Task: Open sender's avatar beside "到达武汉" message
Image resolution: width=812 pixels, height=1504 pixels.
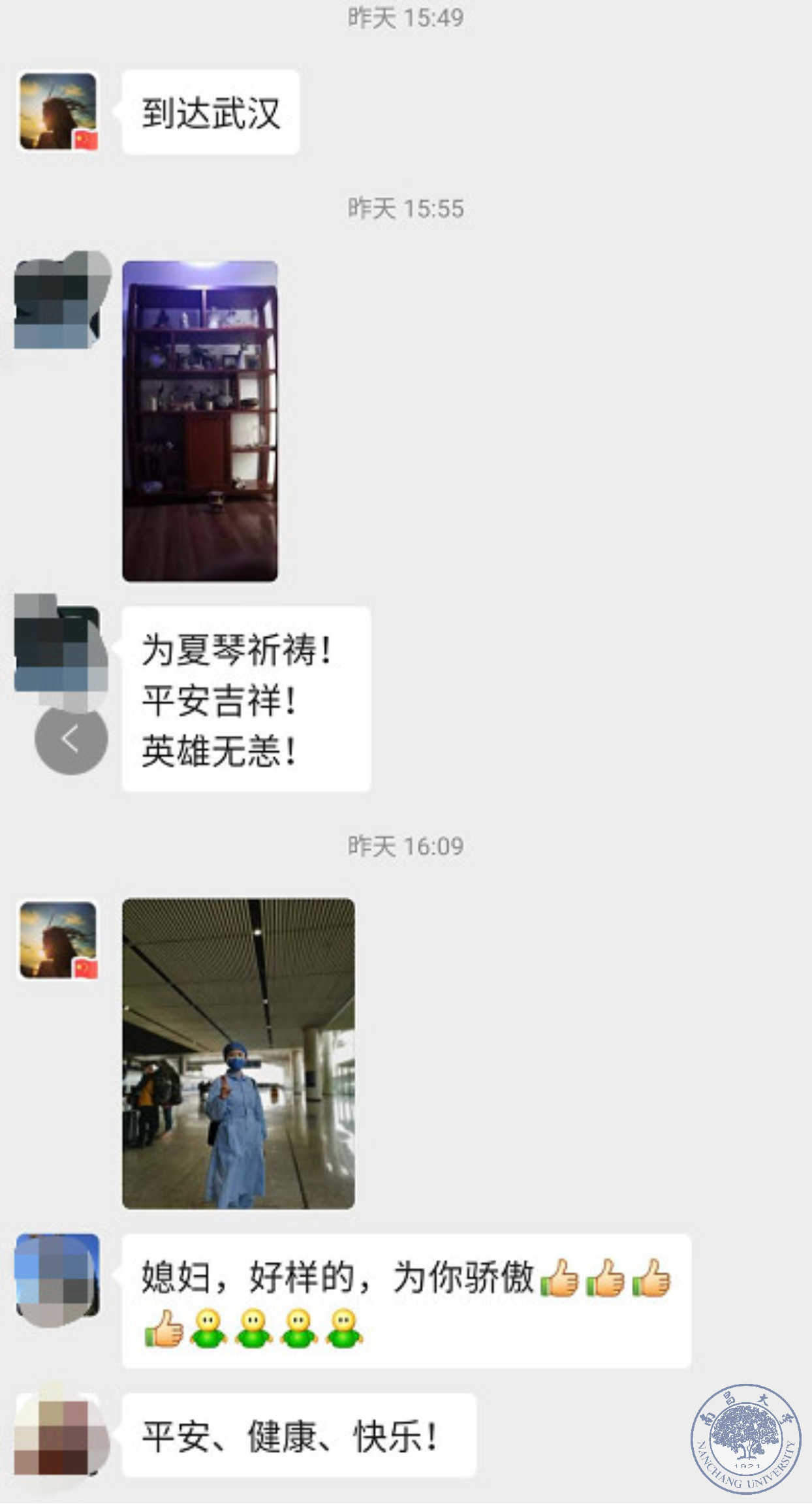Action: pos(58,112)
